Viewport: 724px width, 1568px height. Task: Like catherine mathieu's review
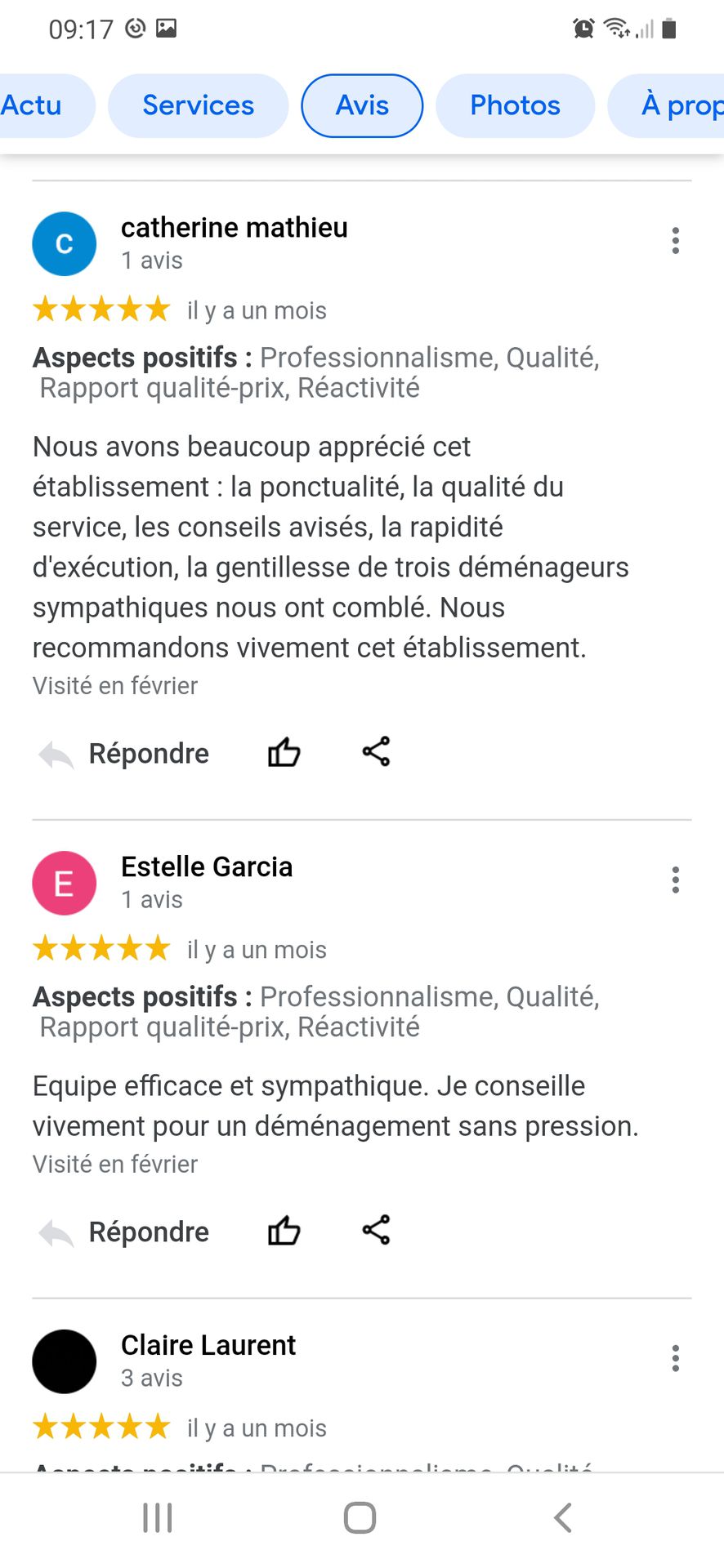(284, 752)
